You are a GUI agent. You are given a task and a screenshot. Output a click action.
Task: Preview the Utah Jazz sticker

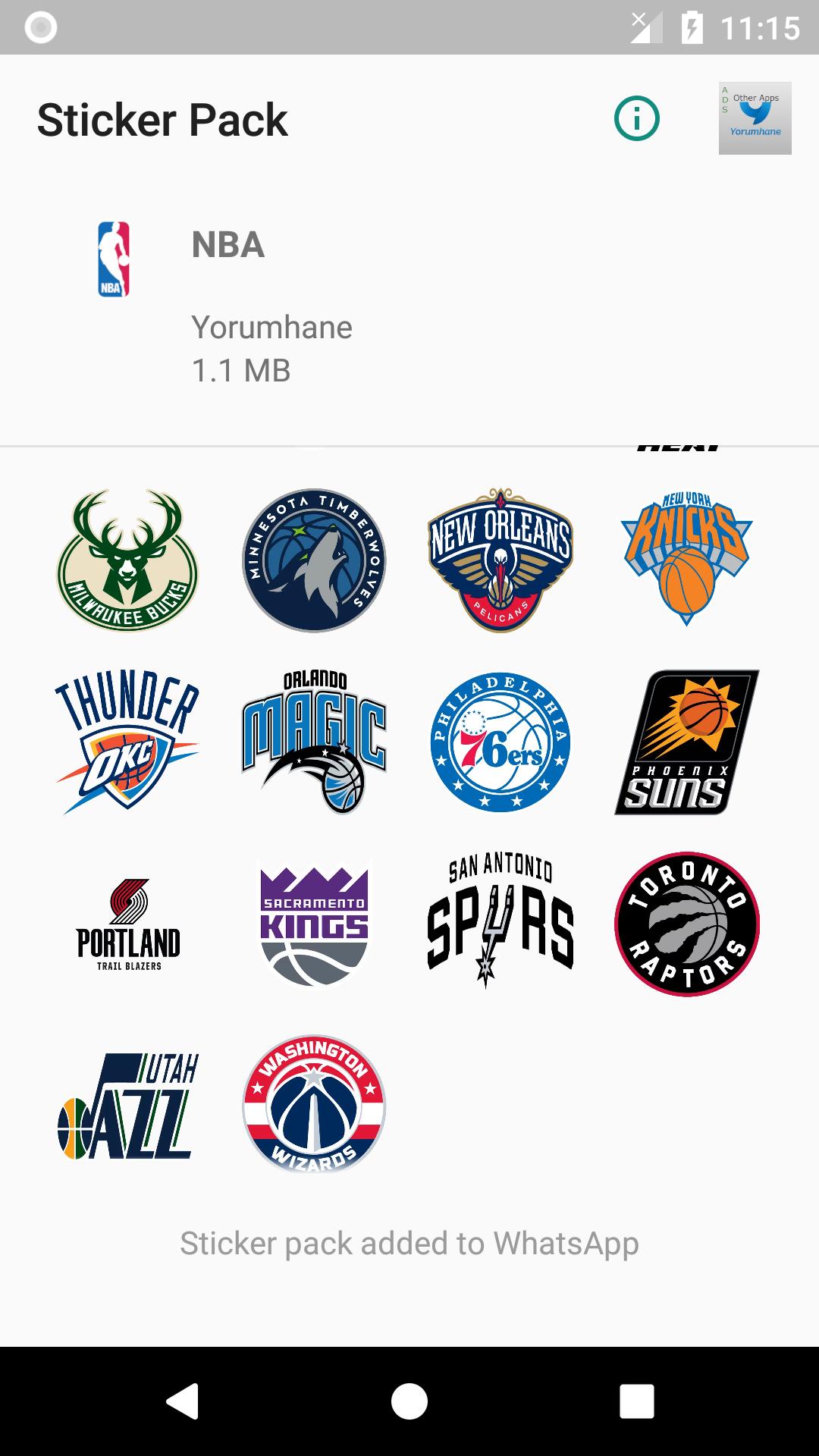pyautogui.click(x=127, y=1106)
